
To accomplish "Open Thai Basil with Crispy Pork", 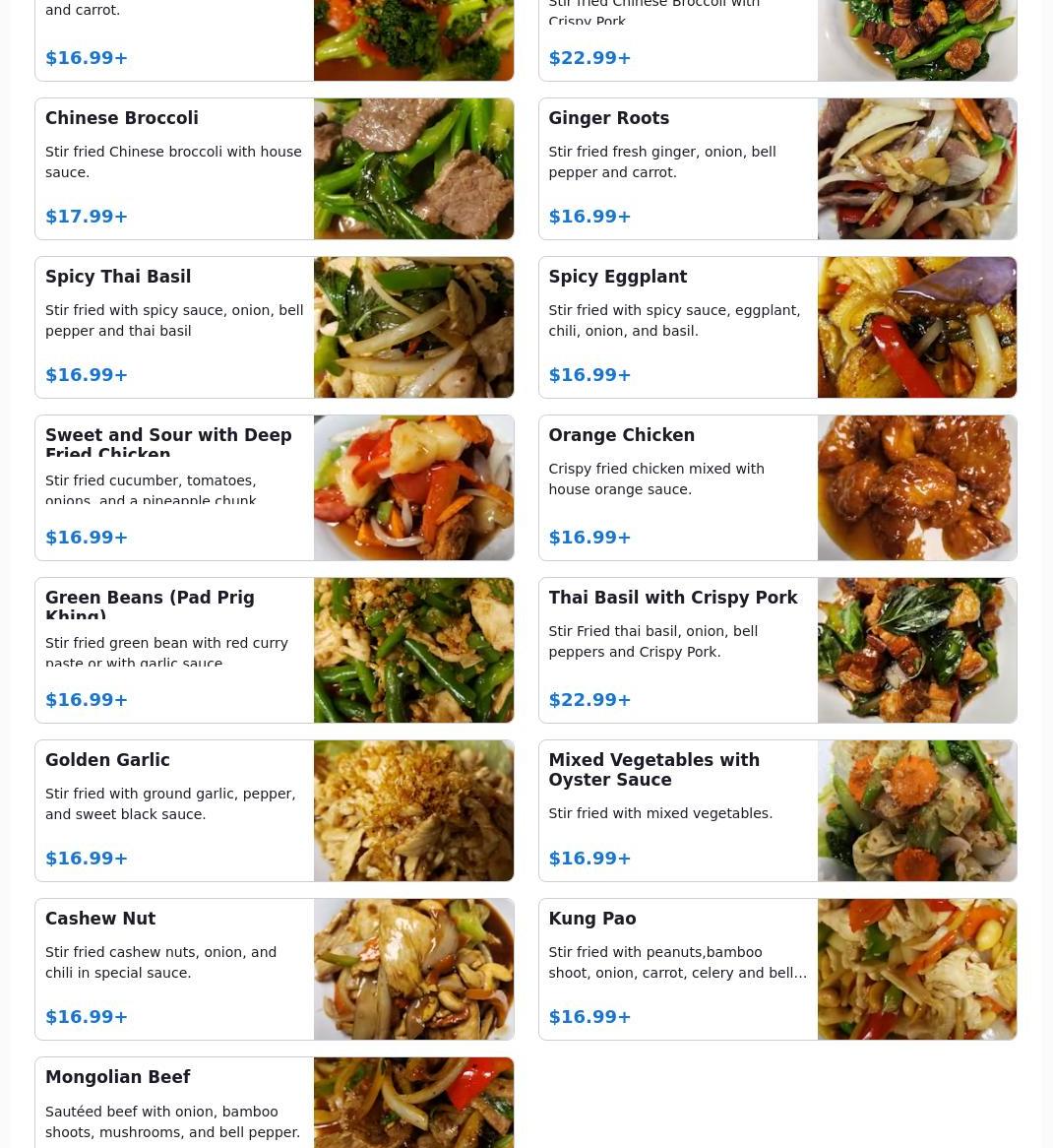I will click(776, 650).
